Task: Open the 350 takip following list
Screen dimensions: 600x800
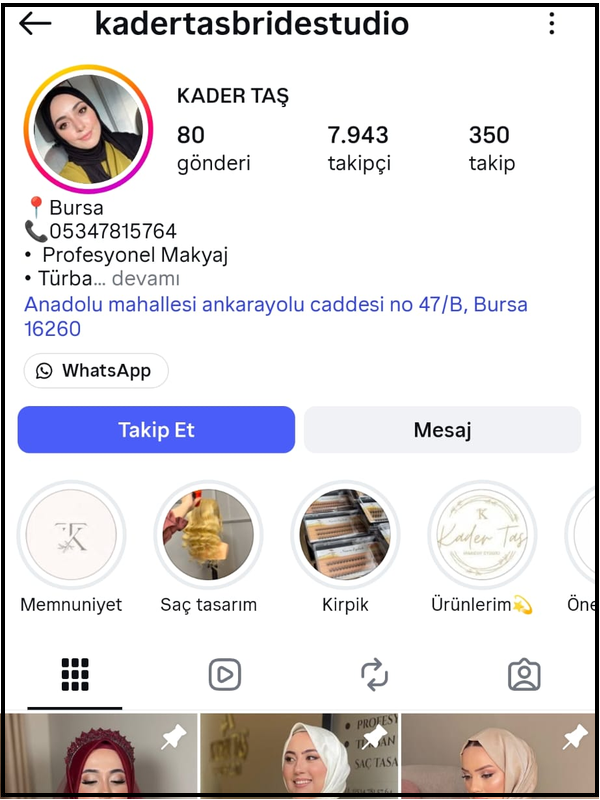Action: (x=490, y=148)
